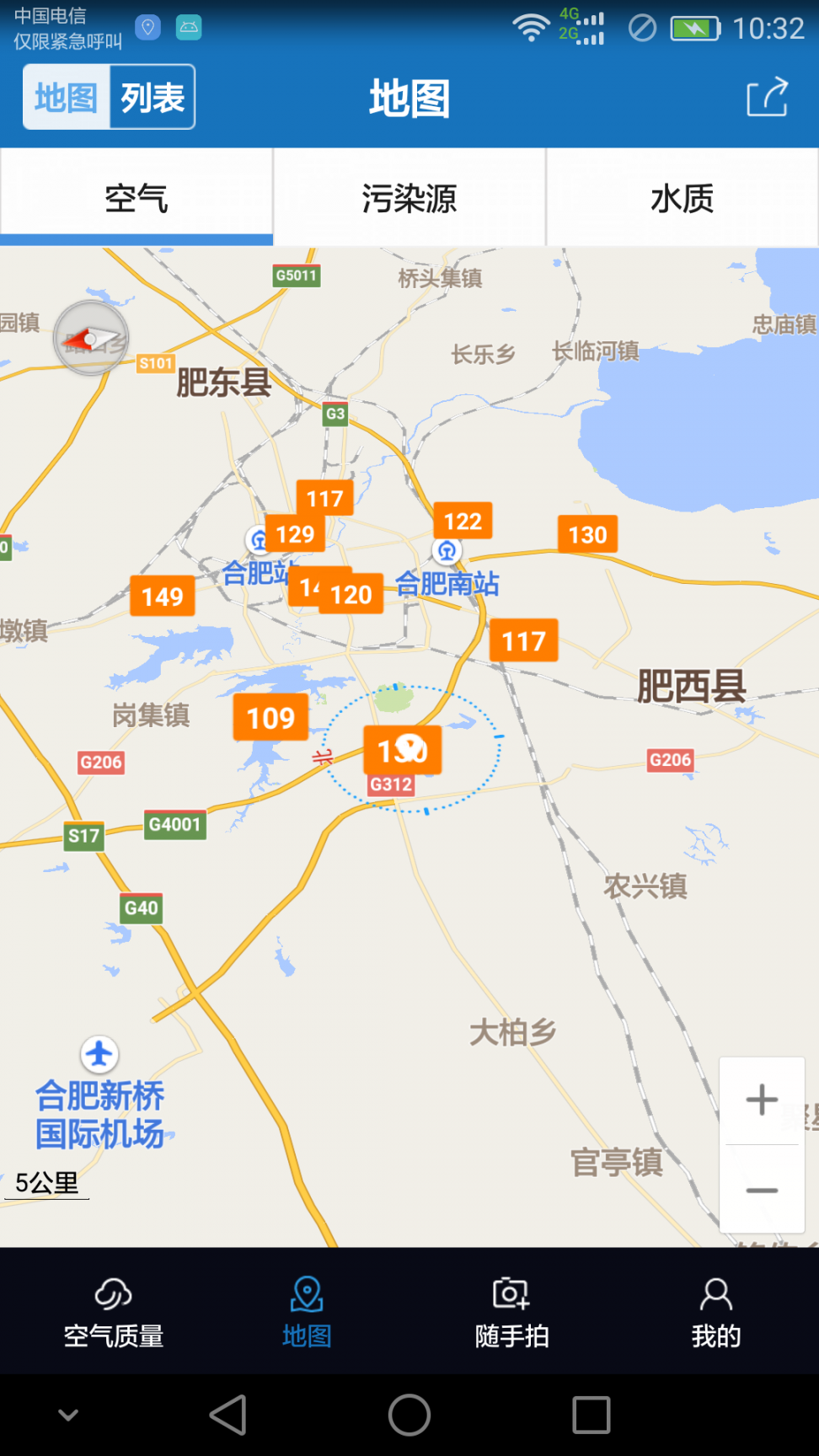The width and height of the screenshot is (819, 1456).
Task: Switch to the 水质 tab
Action: pyautogui.click(x=682, y=199)
